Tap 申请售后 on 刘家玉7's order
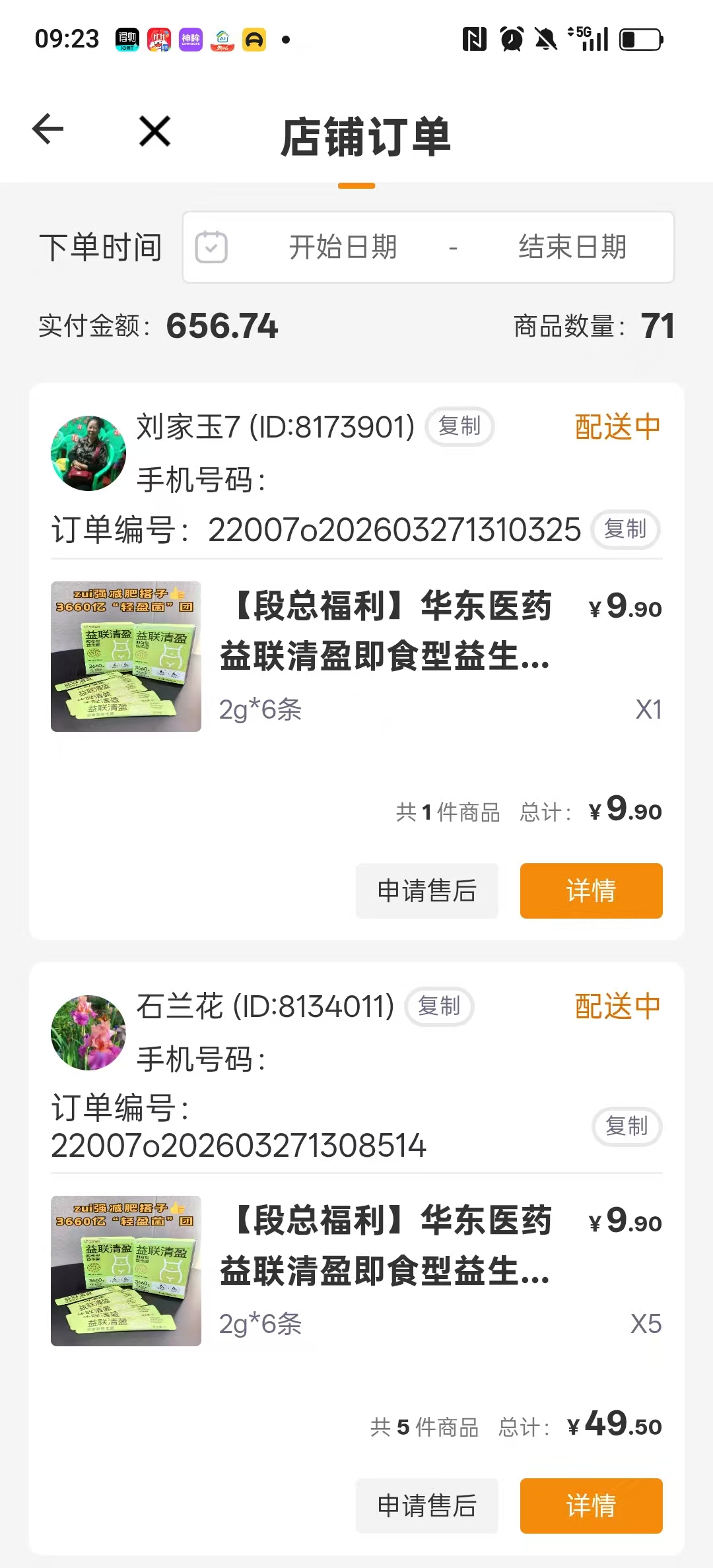 click(x=427, y=891)
